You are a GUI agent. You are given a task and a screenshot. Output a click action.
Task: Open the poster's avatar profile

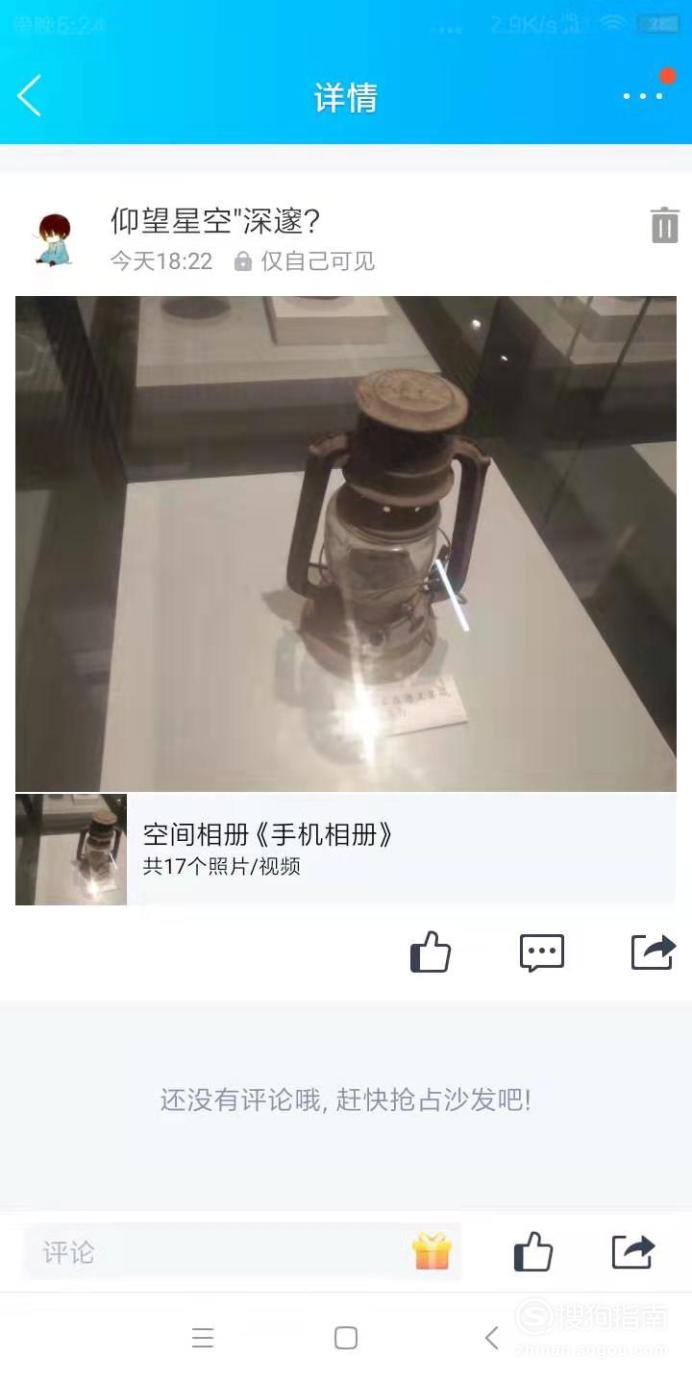54,240
